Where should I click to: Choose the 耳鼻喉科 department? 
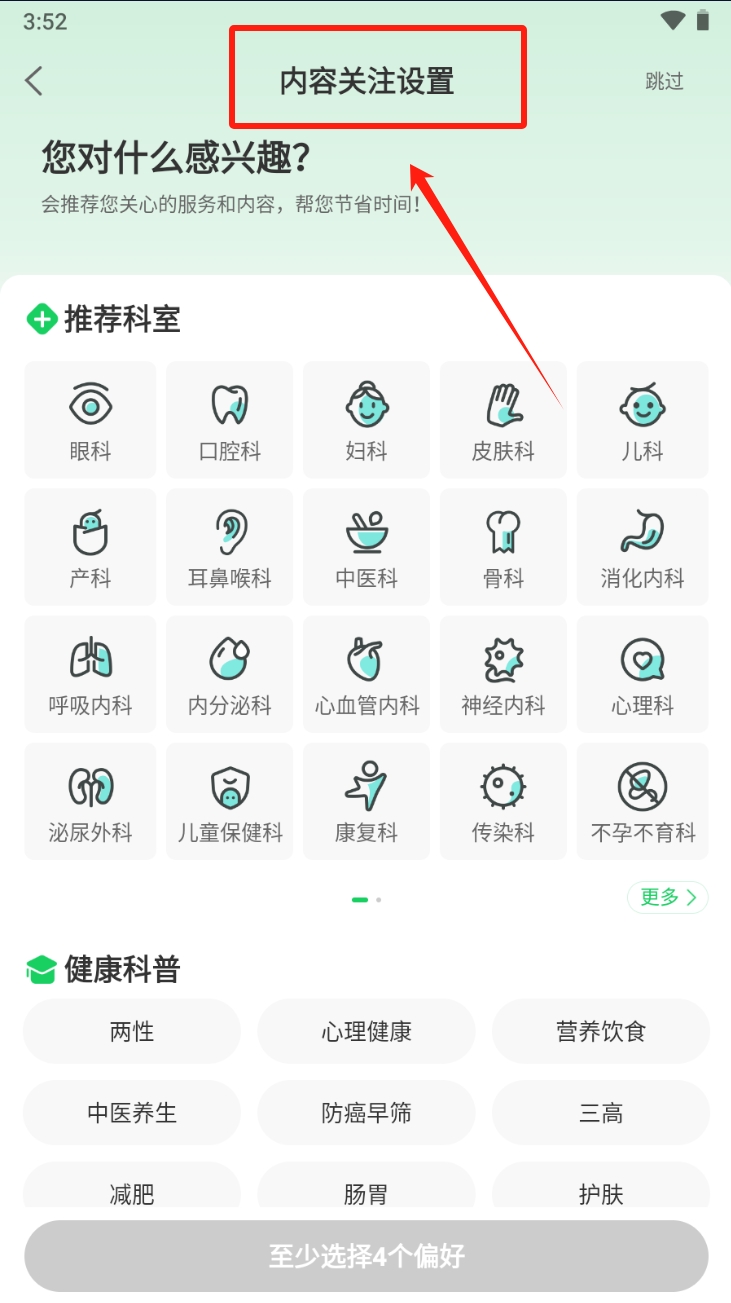[x=230, y=547]
